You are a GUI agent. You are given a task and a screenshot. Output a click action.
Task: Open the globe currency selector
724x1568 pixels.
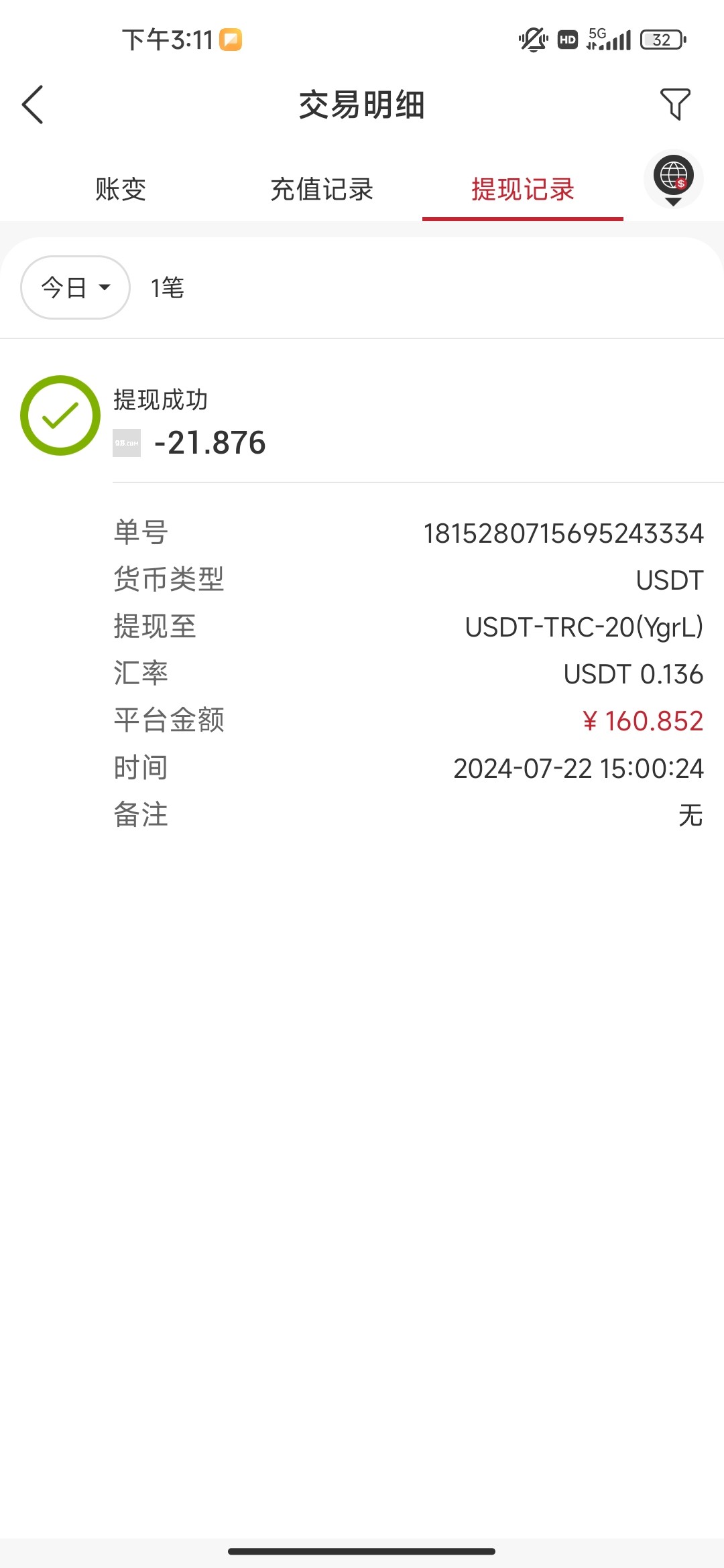tap(673, 180)
